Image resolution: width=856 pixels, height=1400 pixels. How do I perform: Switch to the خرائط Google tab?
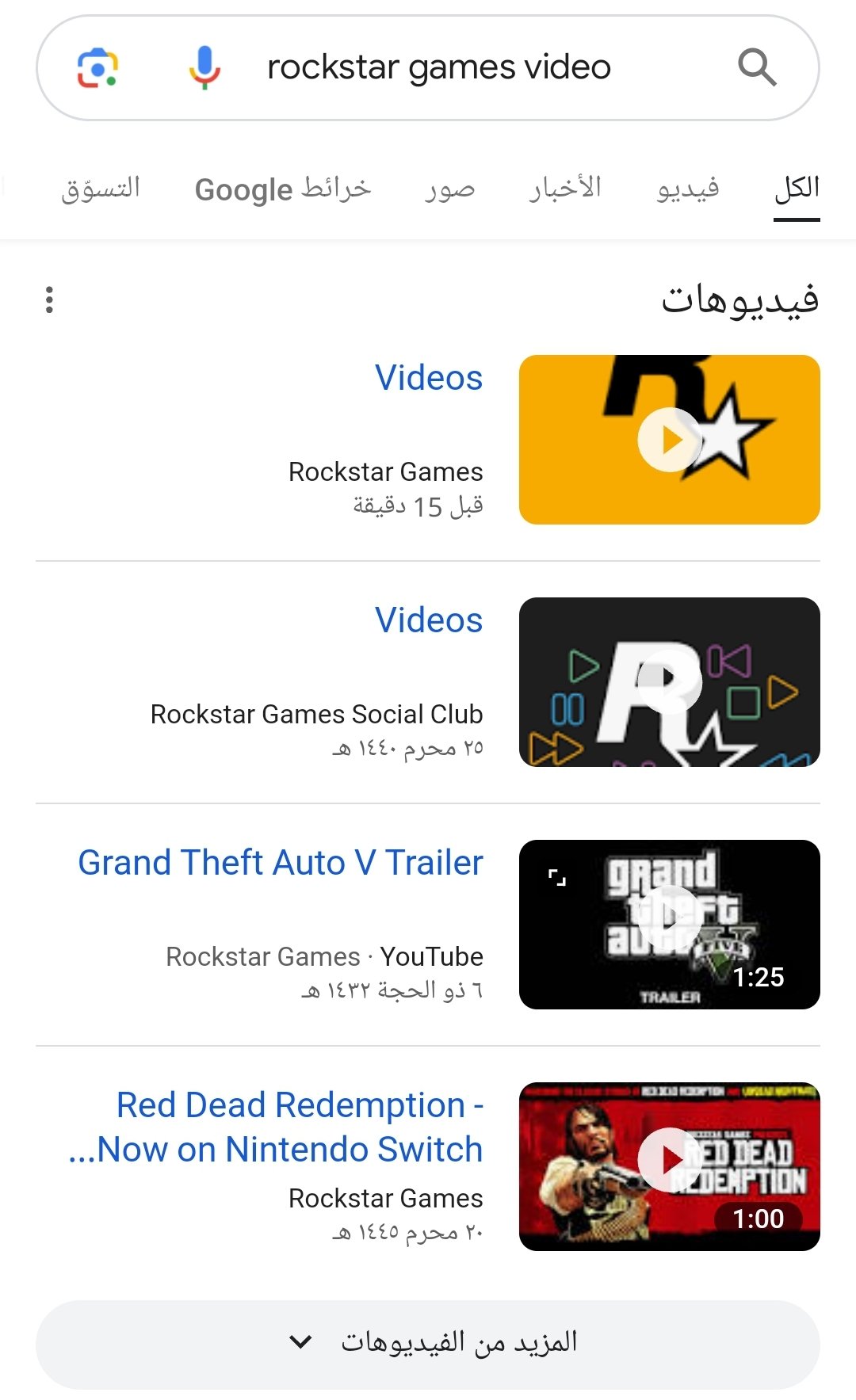click(283, 189)
